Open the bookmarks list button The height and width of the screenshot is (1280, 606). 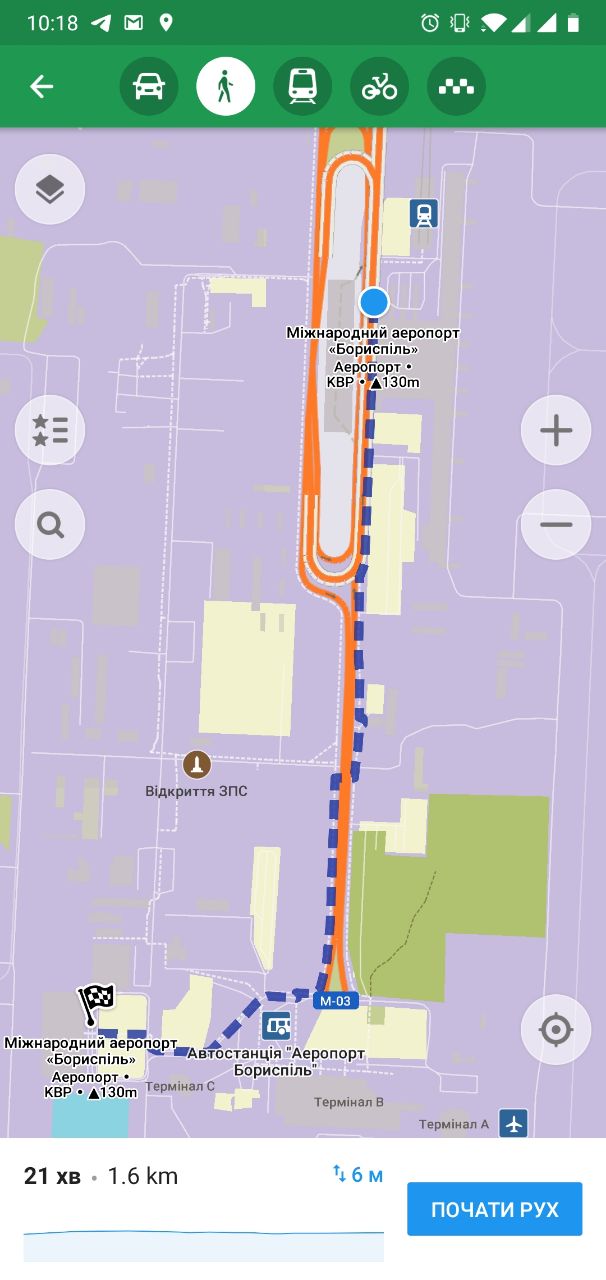point(50,431)
